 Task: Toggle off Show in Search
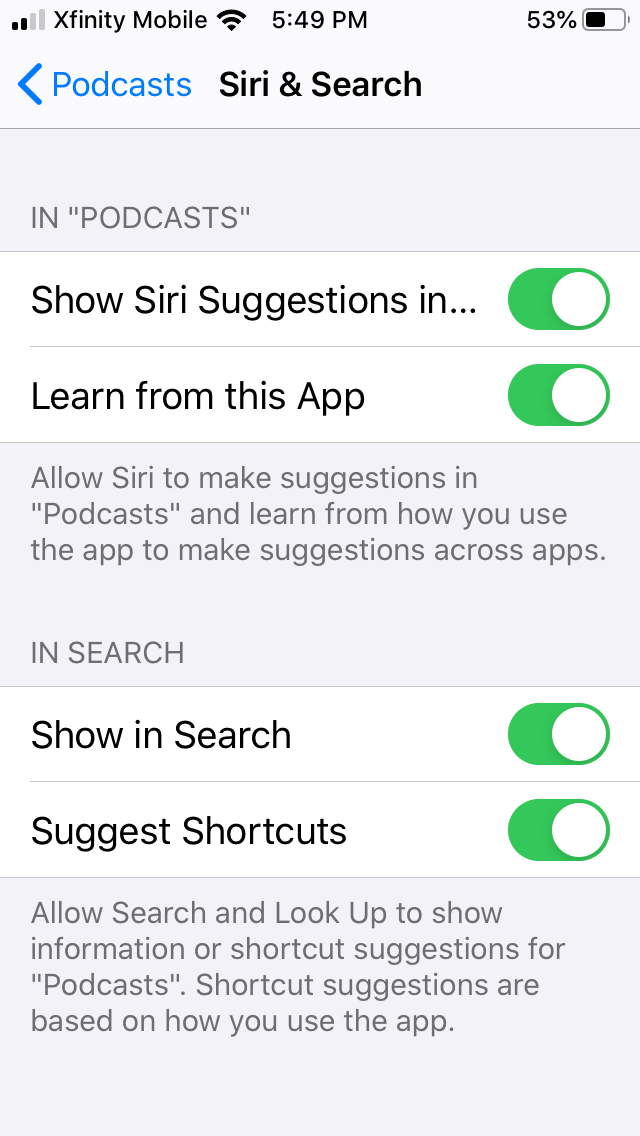558,734
